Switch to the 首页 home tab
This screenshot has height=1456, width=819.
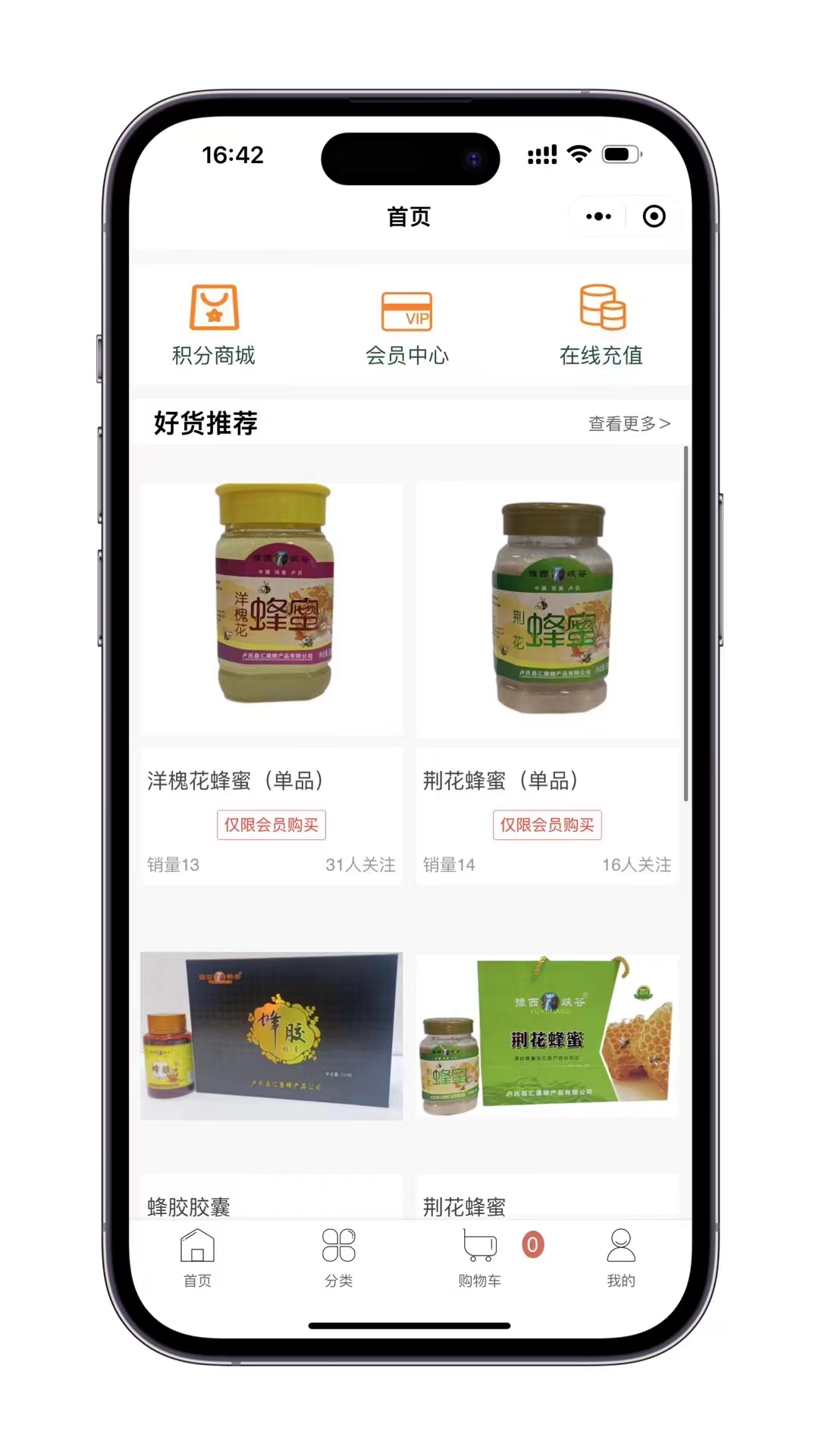(x=197, y=1258)
